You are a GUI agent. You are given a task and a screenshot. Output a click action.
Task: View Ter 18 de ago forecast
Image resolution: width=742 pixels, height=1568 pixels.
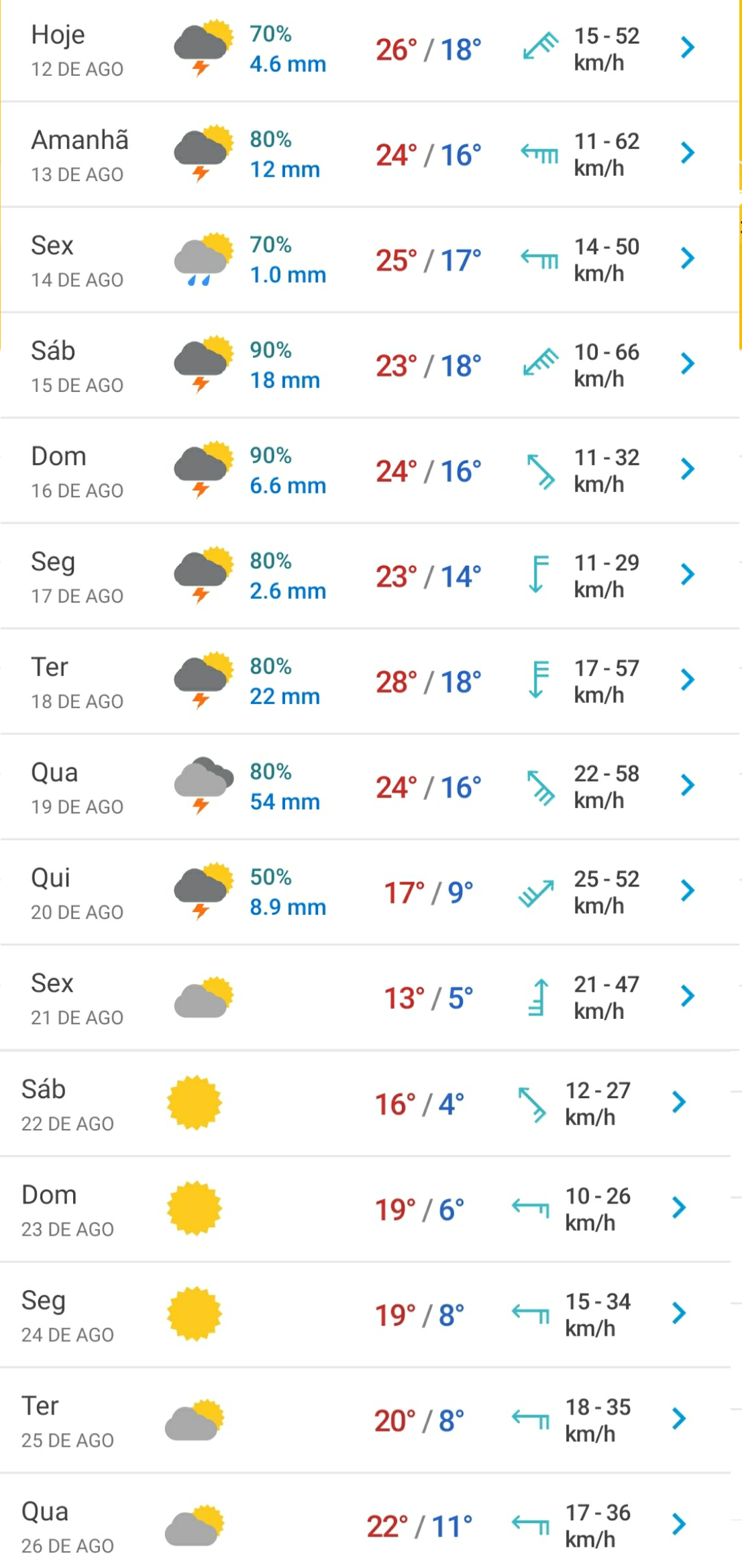tap(370, 682)
